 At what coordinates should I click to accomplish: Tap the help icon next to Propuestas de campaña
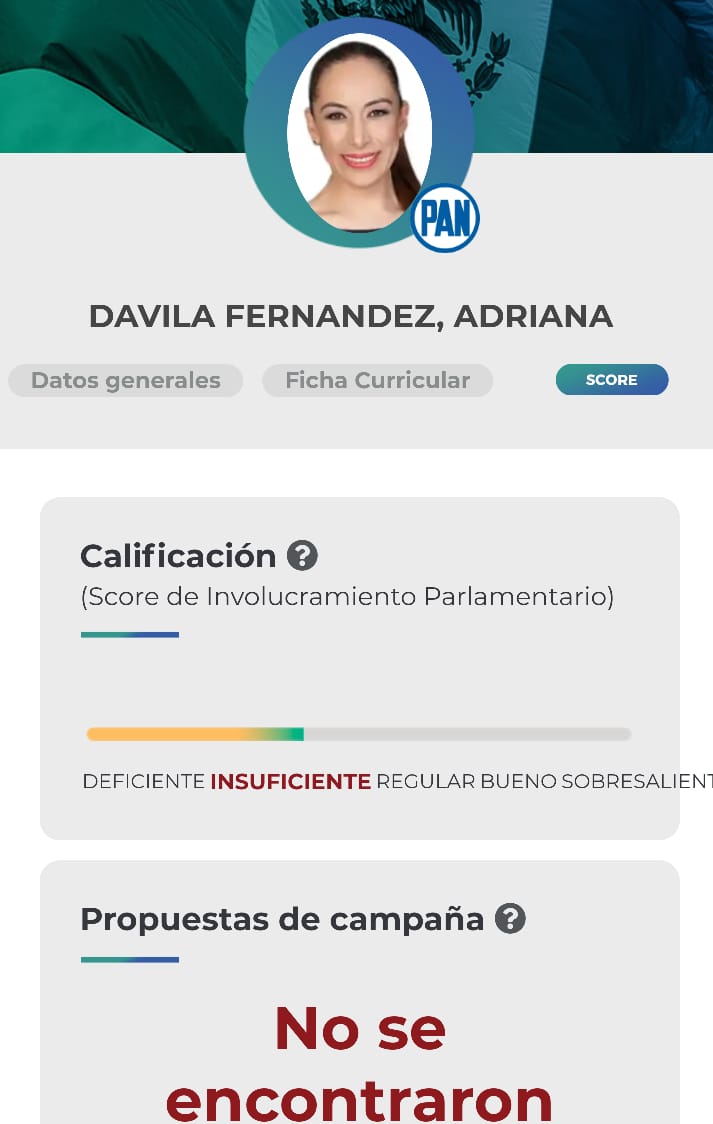coord(510,918)
